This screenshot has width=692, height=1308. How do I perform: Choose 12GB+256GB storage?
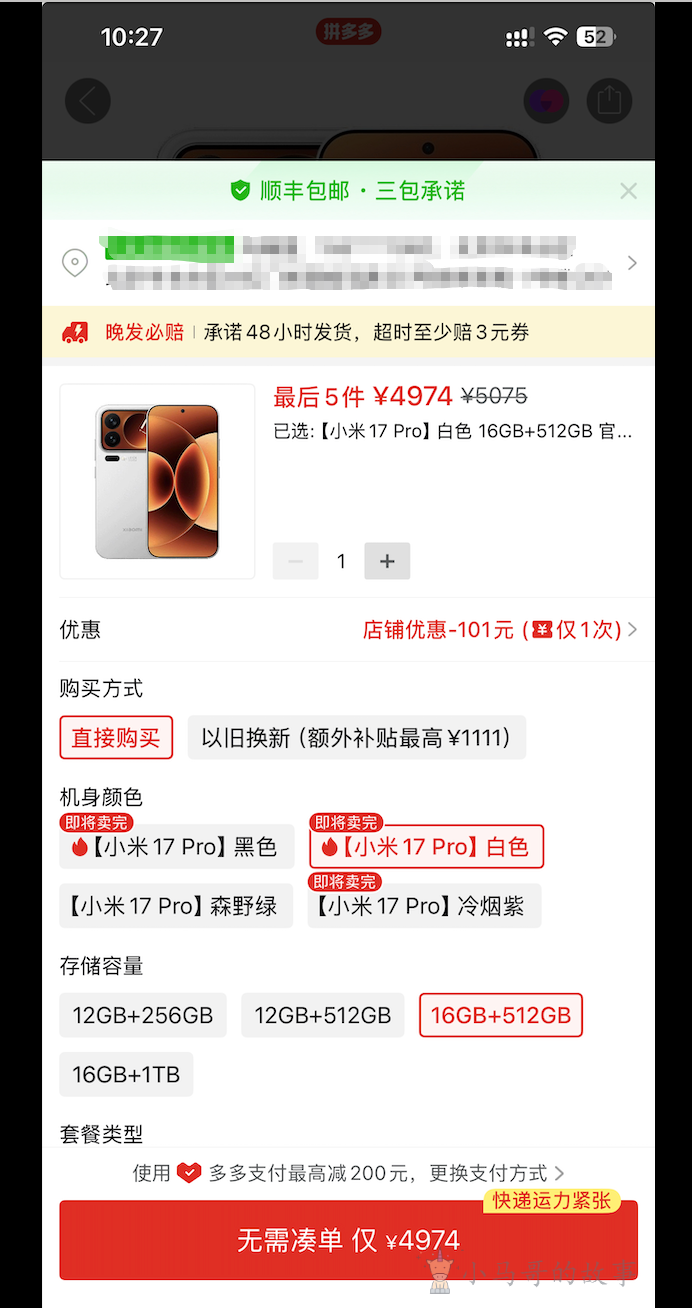(x=143, y=1015)
